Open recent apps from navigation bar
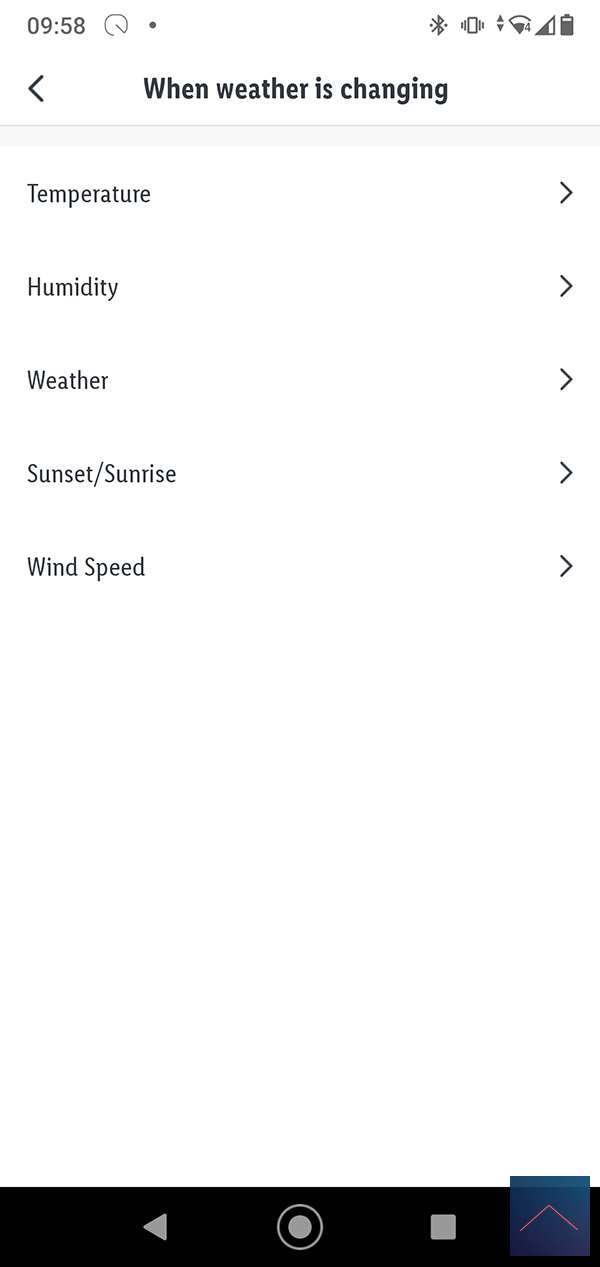 coord(443,1227)
